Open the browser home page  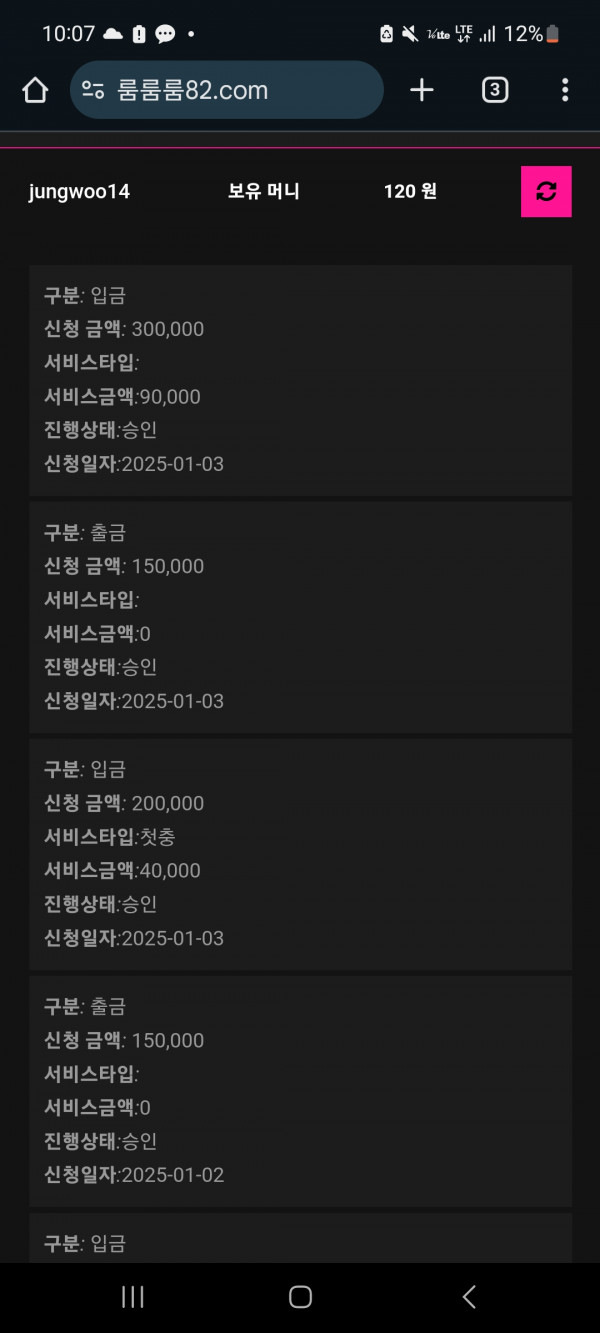(x=35, y=90)
